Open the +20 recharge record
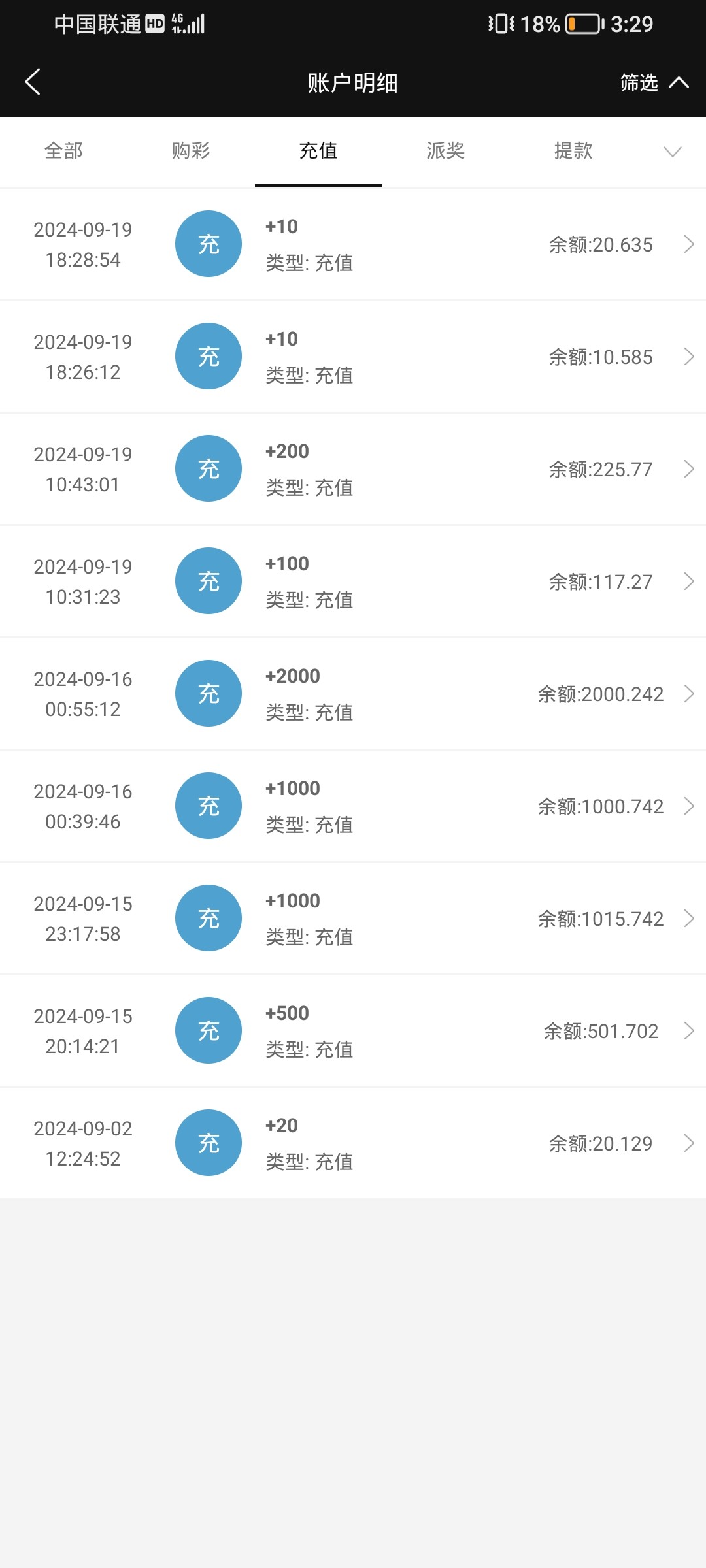Image resolution: width=706 pixels, height=1568 pixels. tap(353, 1143)
